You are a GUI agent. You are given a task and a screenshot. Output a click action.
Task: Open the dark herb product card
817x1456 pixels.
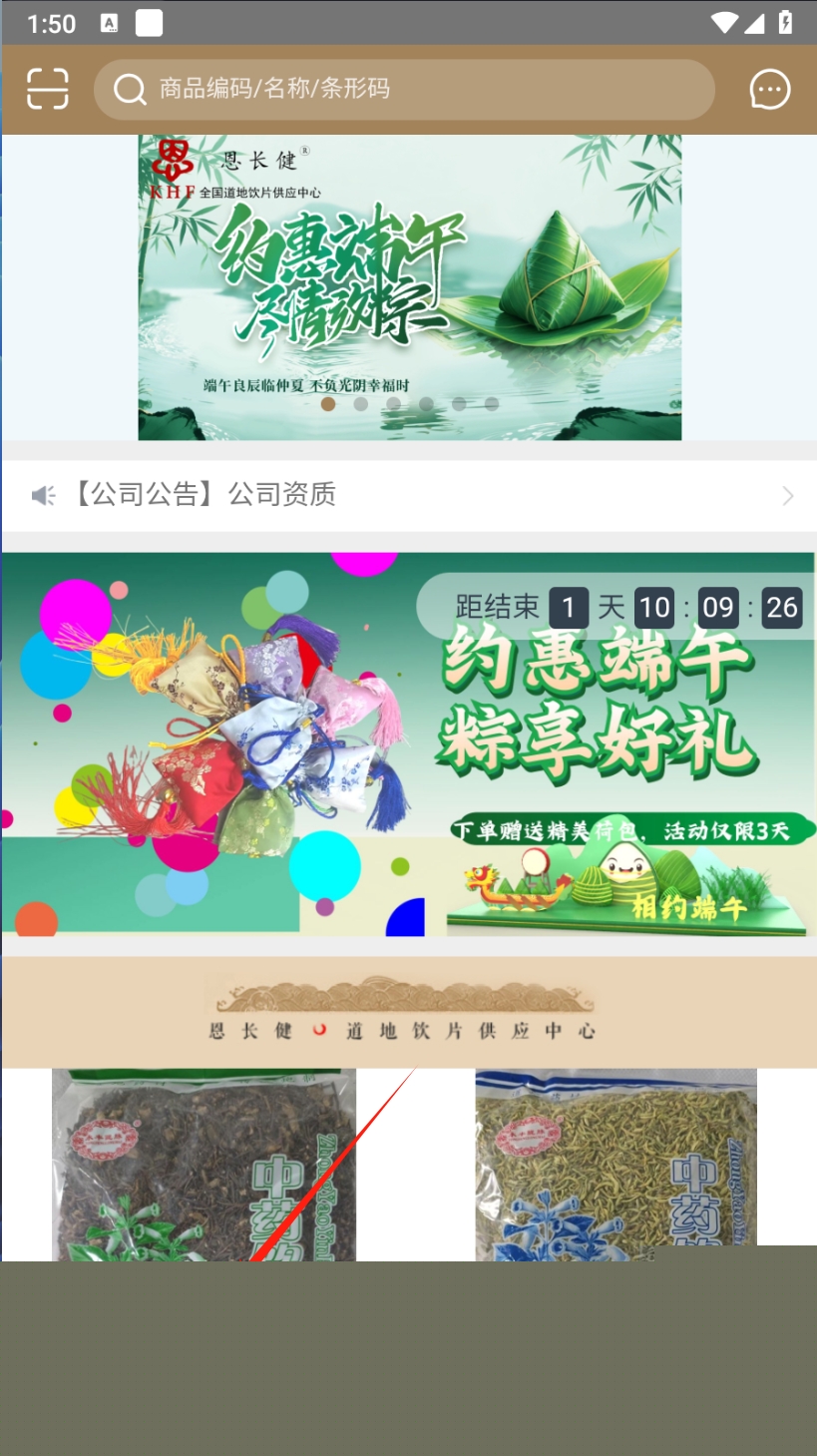tap(204, 1164)
